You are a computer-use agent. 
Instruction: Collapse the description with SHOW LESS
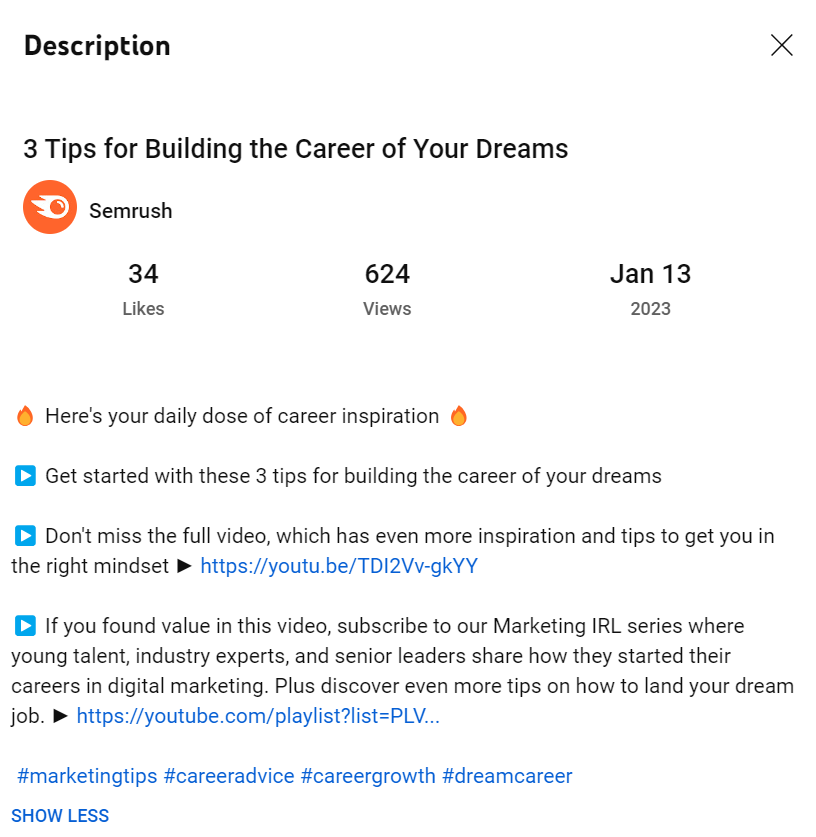pyautogui.click(x=60, y=816)
